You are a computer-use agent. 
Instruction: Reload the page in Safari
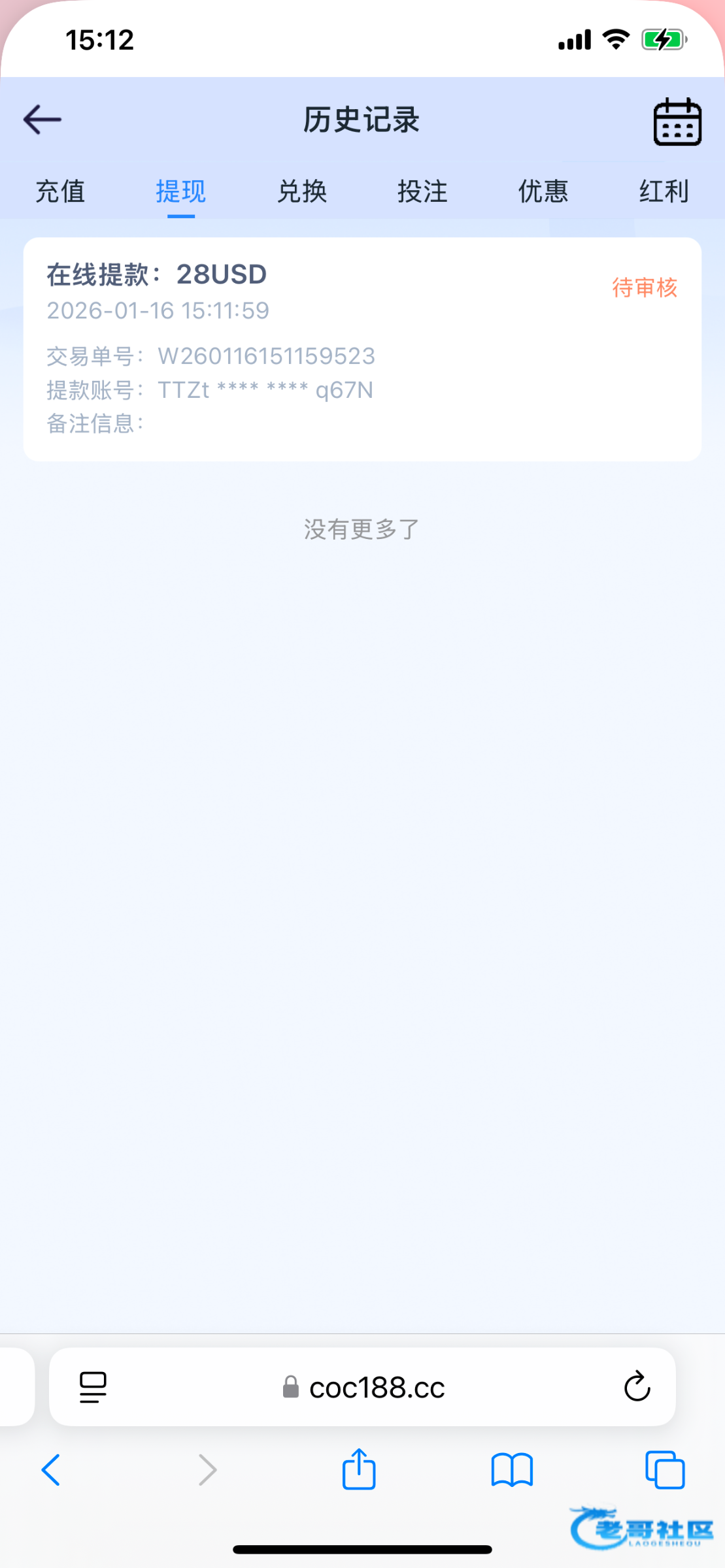[637, 1387]
